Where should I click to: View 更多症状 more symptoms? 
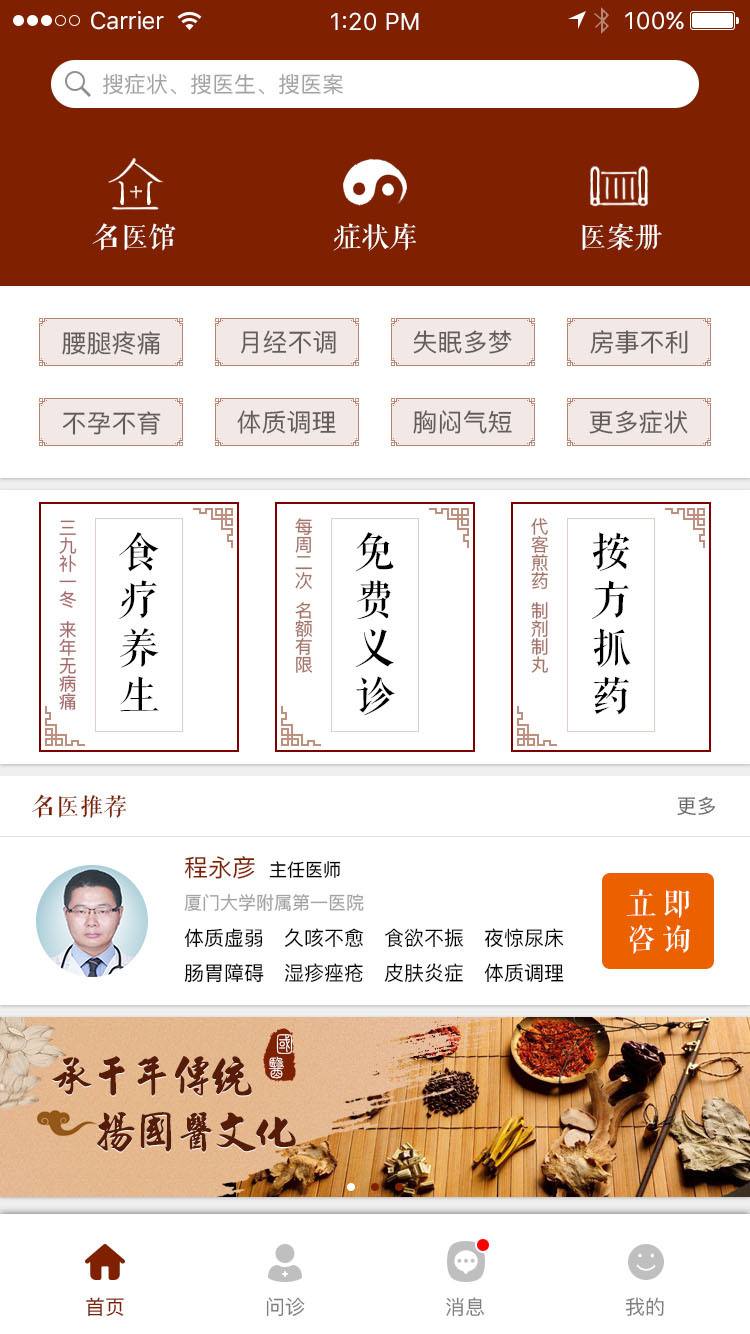pos(639,422)
